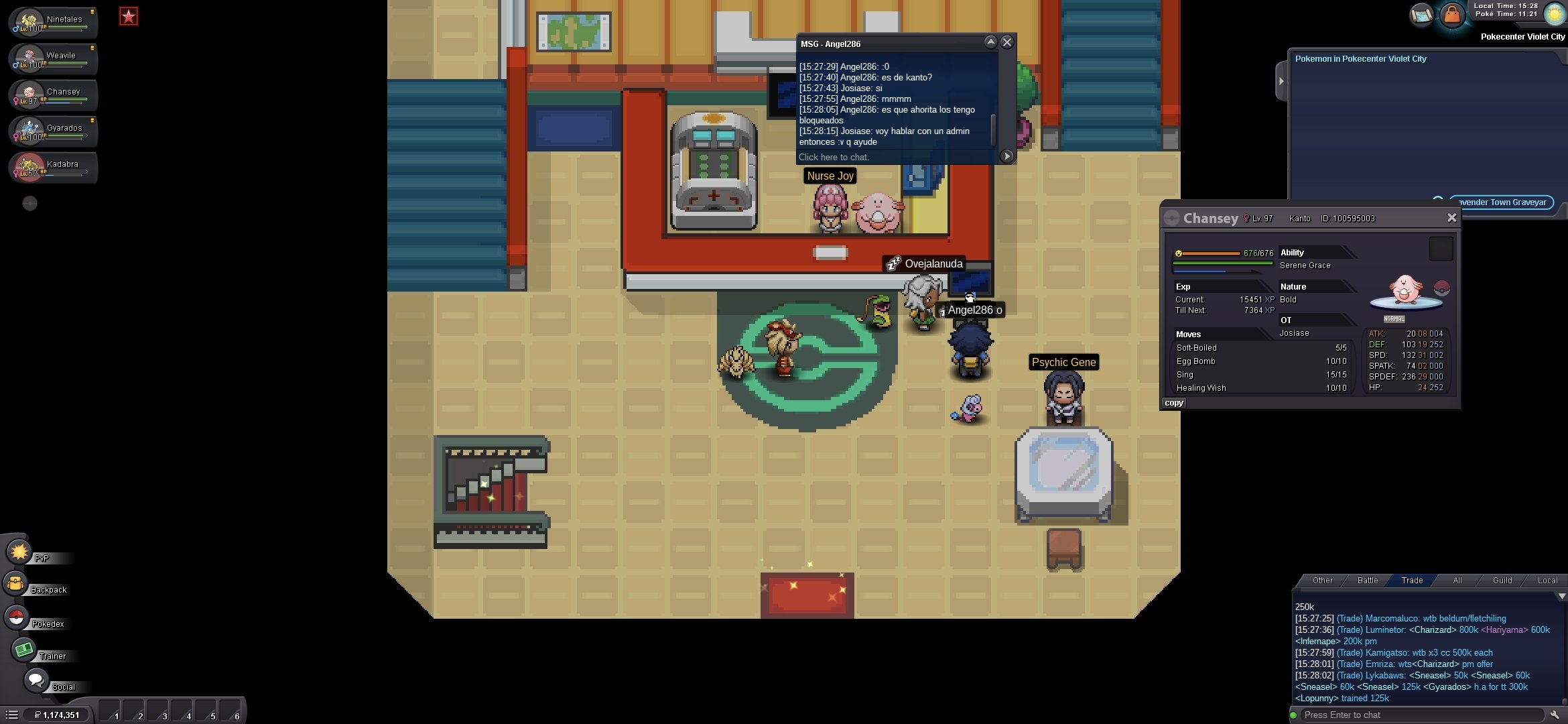Collapse the Angel286 message window
The height and width of the screenshot is (724, 1568).
[x=990, y=42]
